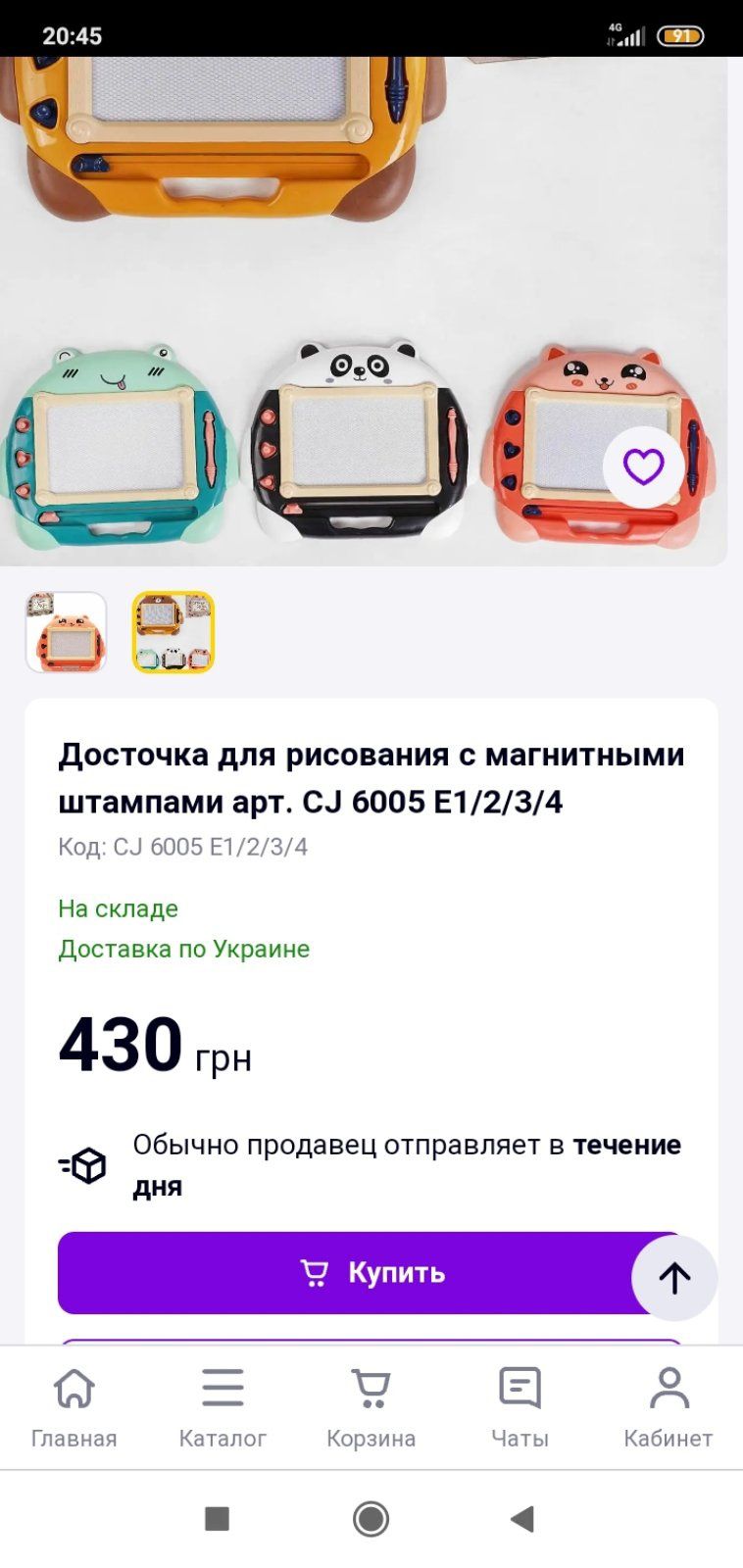The height and width of the screenshot is (1568, 743).
Task: Select the first product thumbnail
Action: [x=66, y=632]
